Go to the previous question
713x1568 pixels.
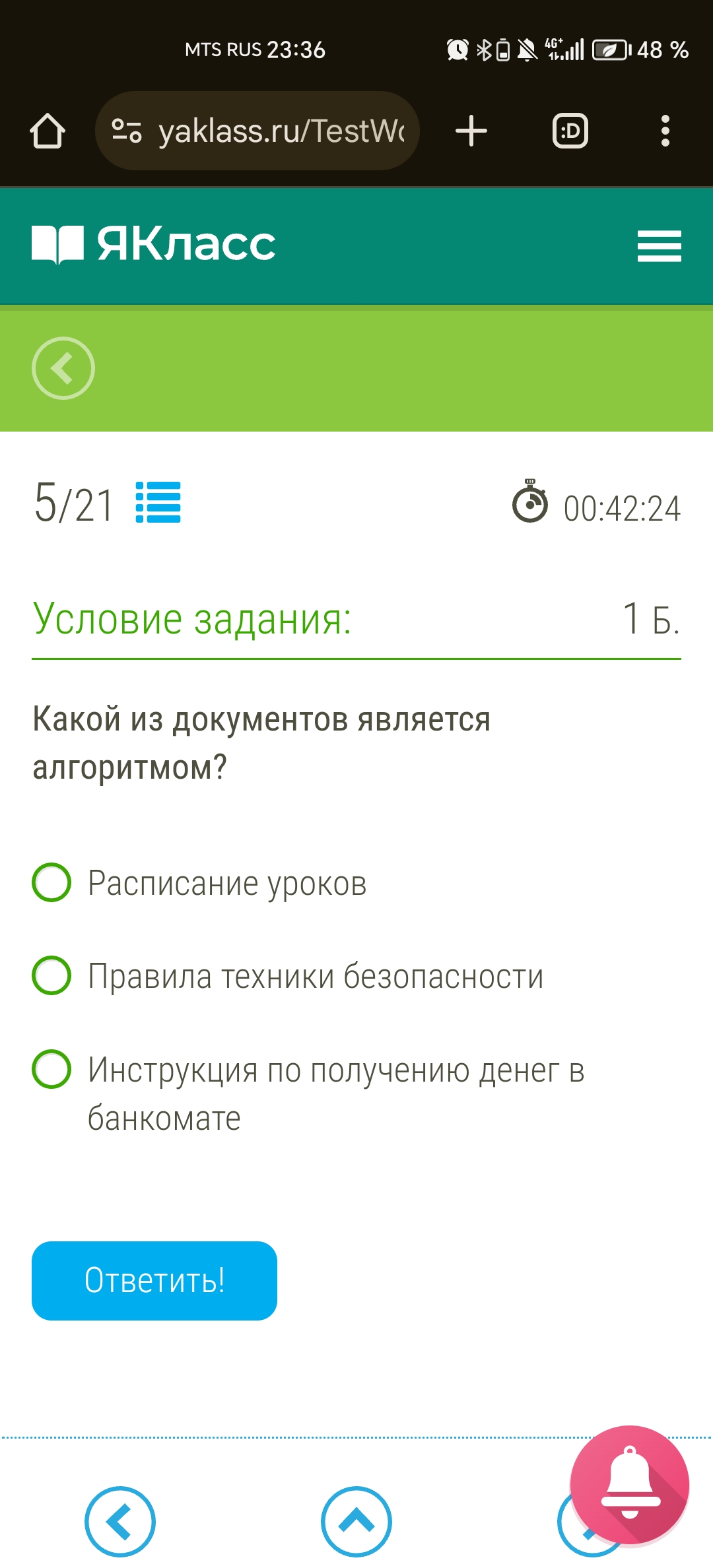pyautogui.click(x=120, y=1521)
